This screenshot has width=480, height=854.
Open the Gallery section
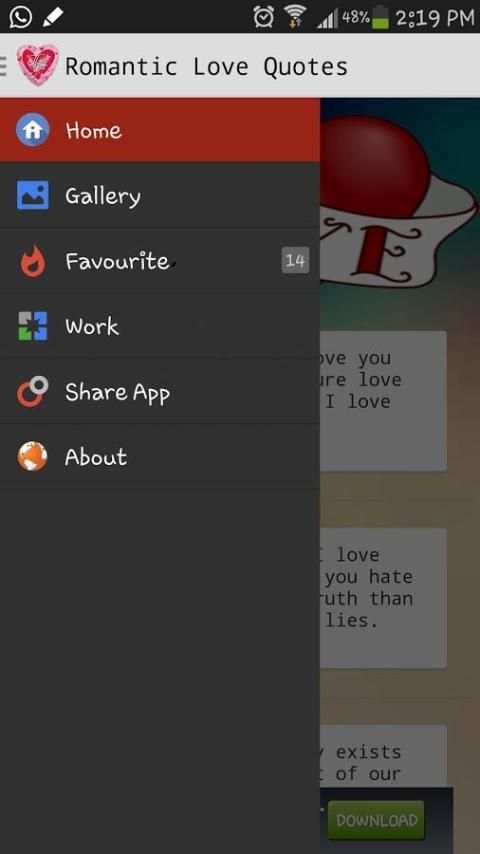click(160, 196)
